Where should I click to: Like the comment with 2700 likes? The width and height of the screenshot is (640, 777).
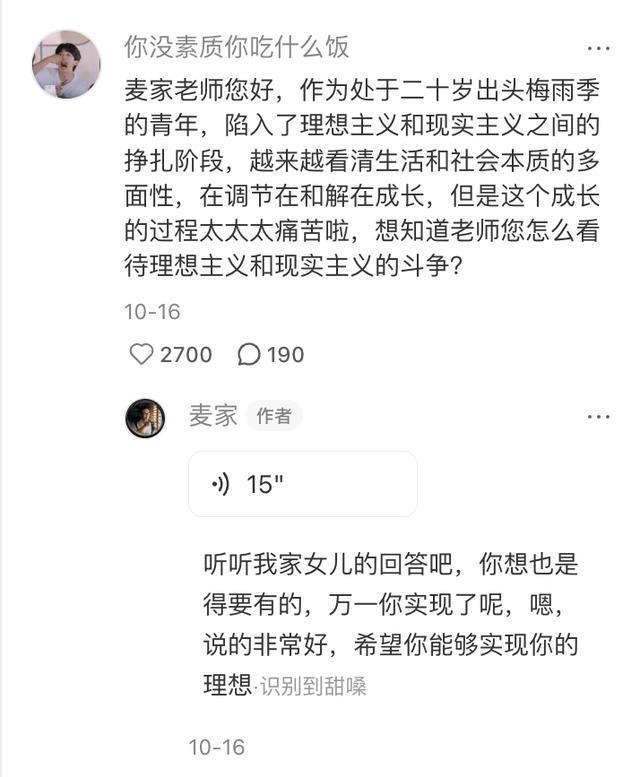(x=143, y=354)
